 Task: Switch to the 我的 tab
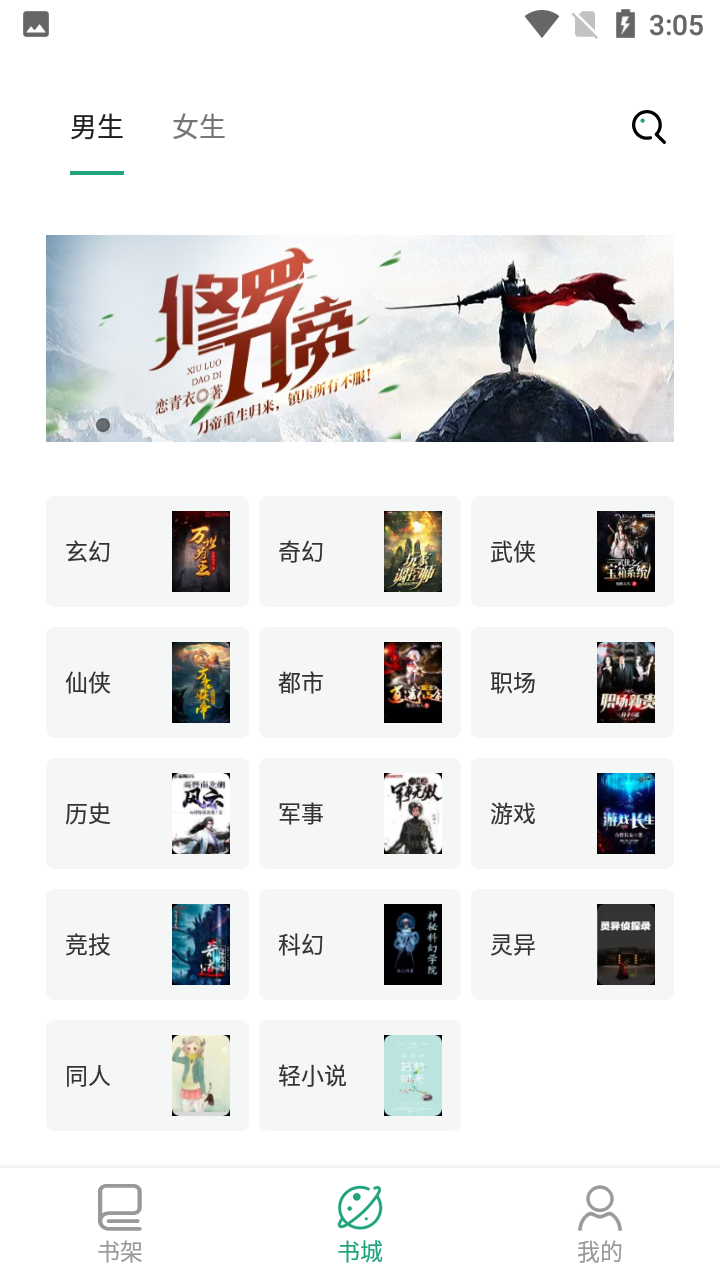[600, 1224]
